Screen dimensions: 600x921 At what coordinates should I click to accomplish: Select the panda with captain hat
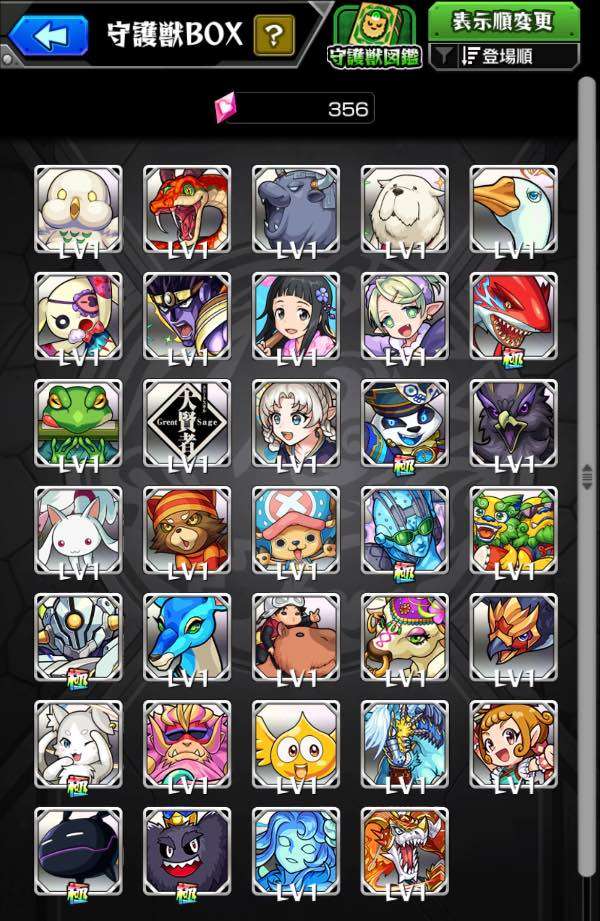(x=405, y=423)
